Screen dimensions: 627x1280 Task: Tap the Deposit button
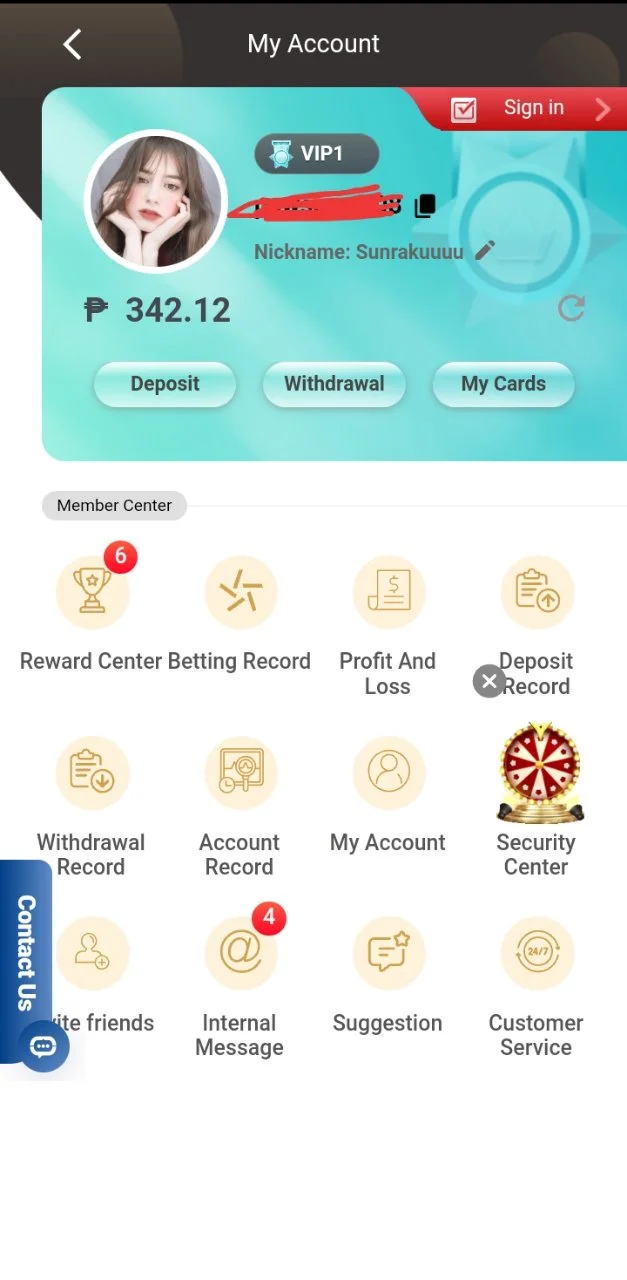pos(165,384)
